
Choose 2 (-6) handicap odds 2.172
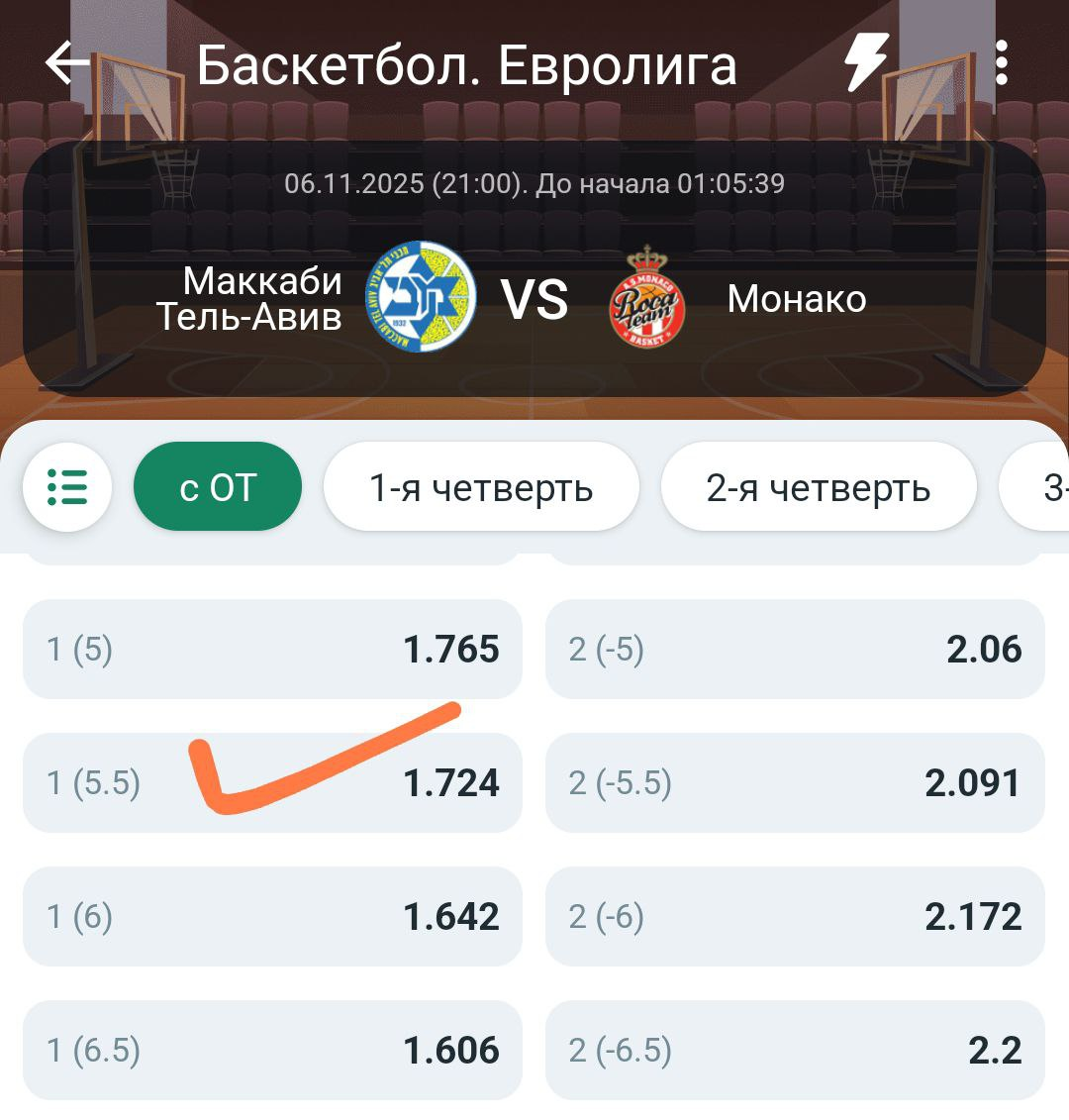point(795,917)
